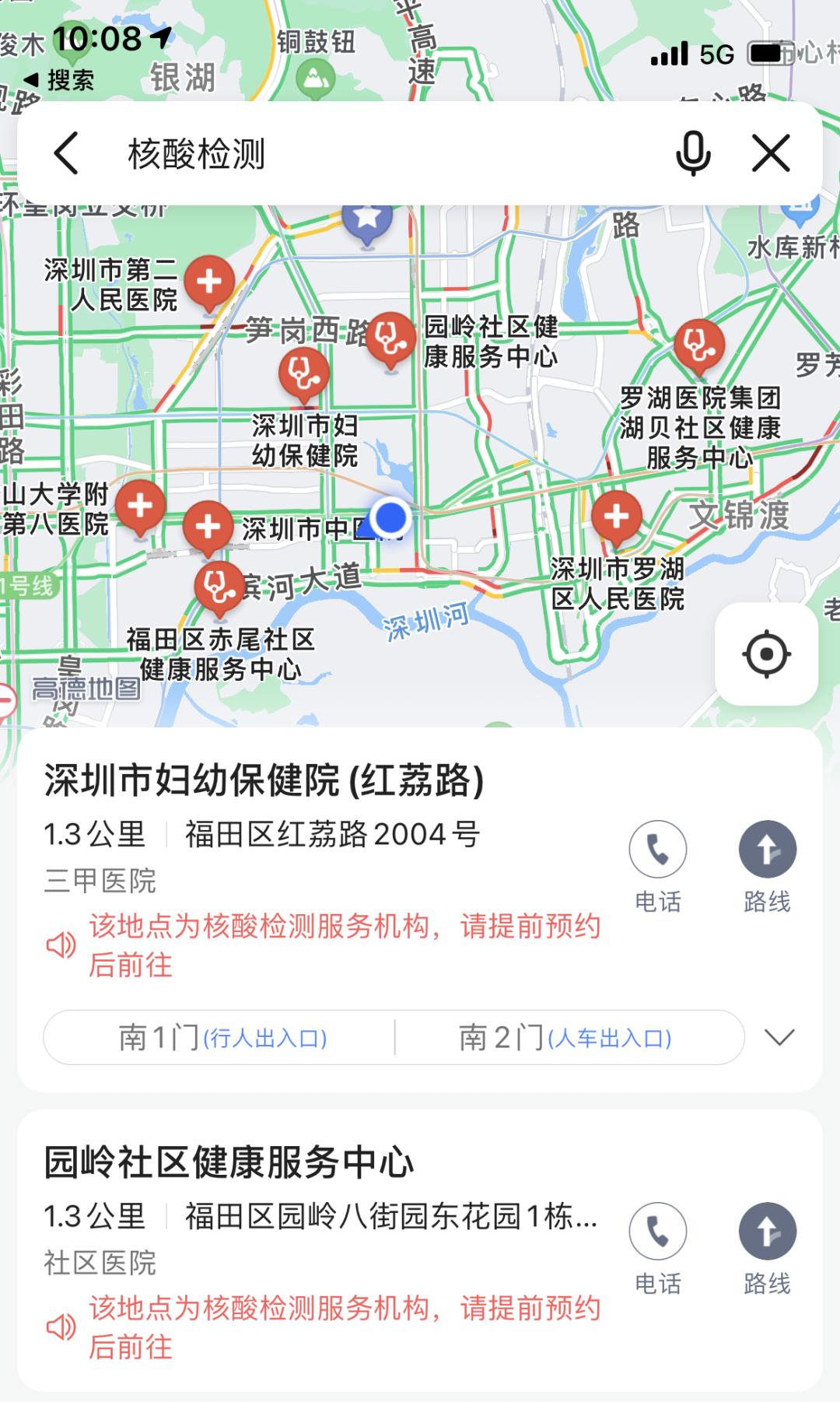The width and height of the screenshot is (840, 1402).
Task: Select the 罗湖医院集团湖贝社区健康服务中心 pin
Action: click(699, 345)
